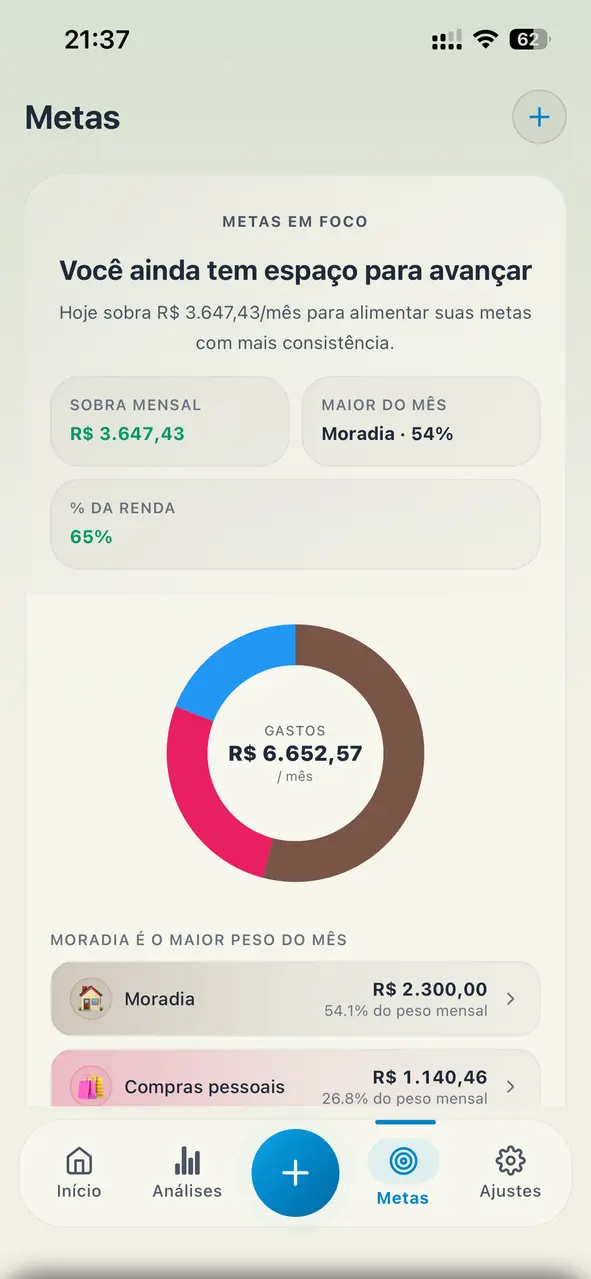591x1279 pixels.
Task: Tap the central blue add button
Action: point(295,1173)
